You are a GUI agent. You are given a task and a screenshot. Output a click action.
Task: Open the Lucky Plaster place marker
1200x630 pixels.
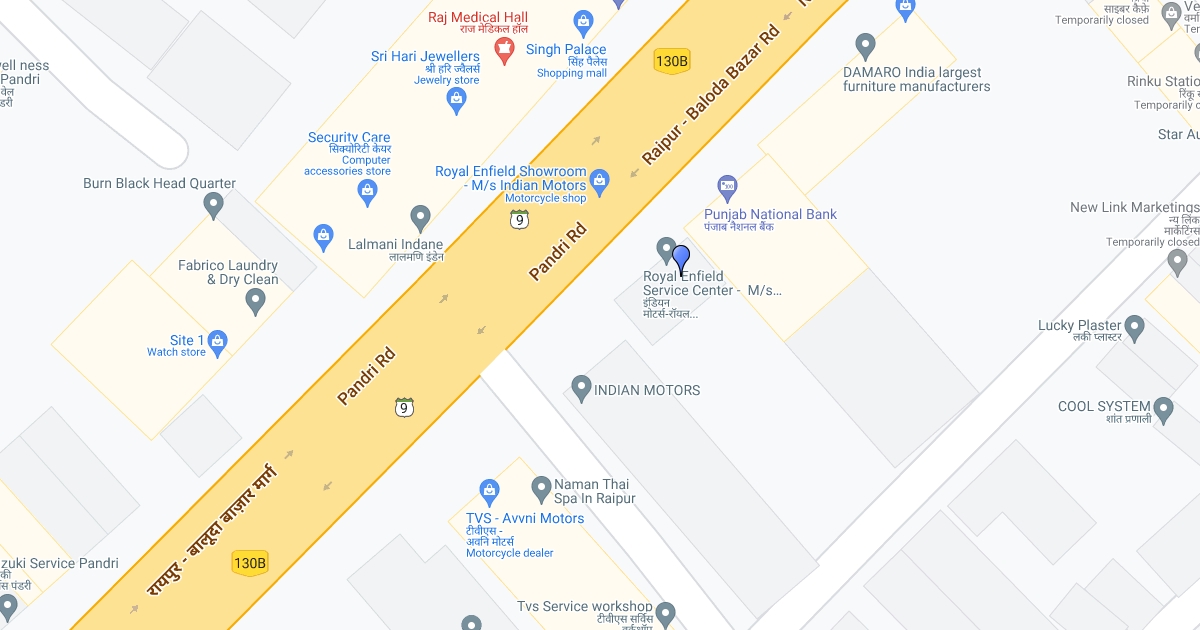tap(1134, 326)
